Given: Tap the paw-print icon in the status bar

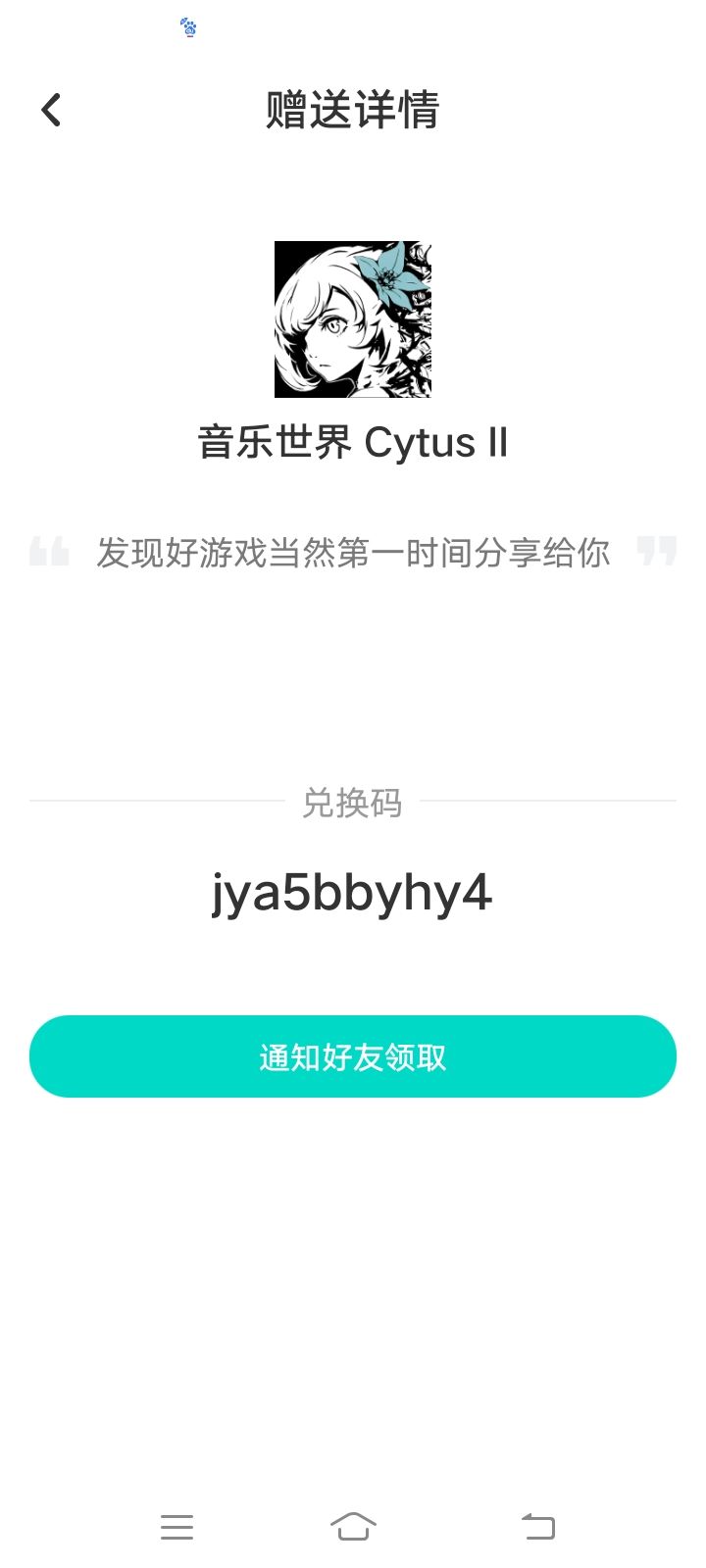Looking at the screenshot, I should pyautogui.click(x=186, y=28).
